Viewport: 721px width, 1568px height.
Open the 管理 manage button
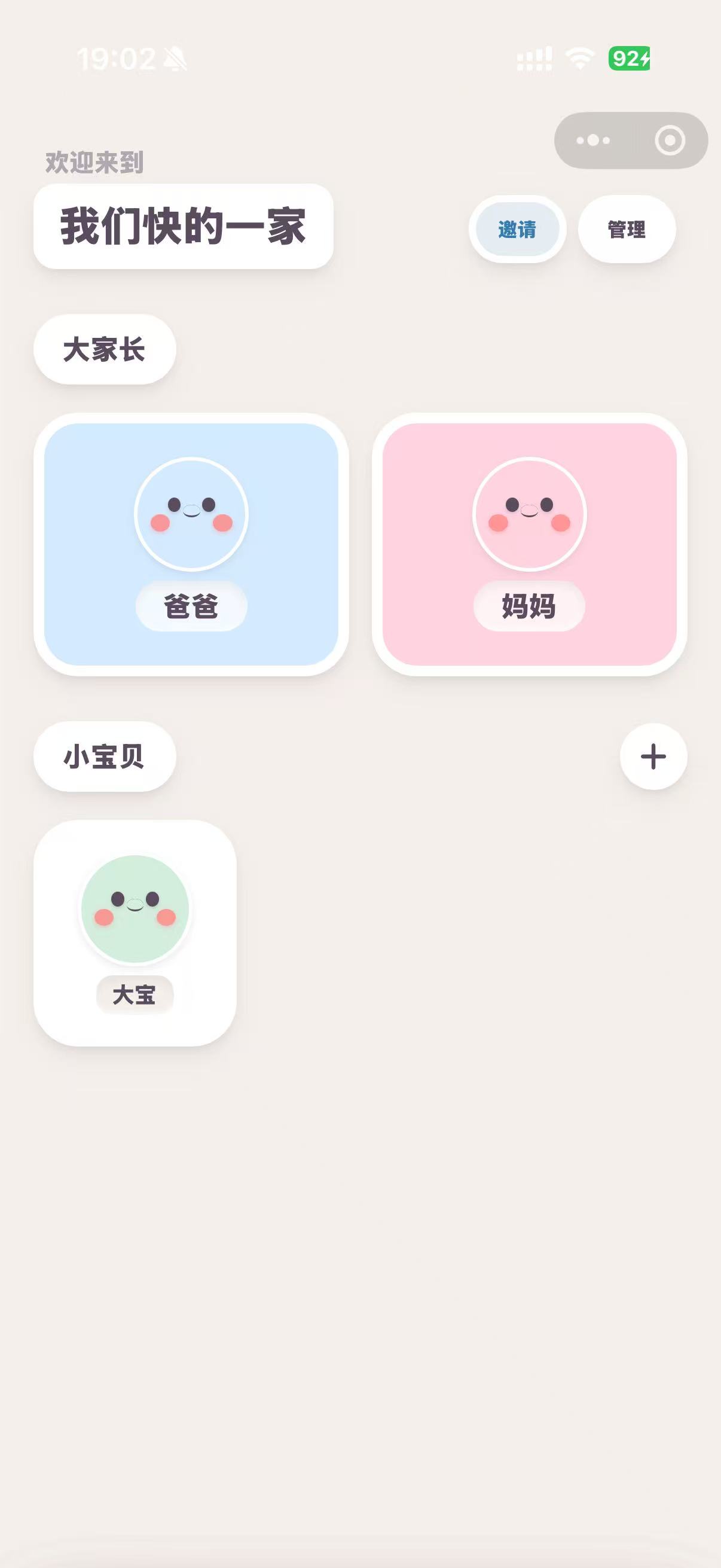(x=627, y=230)
